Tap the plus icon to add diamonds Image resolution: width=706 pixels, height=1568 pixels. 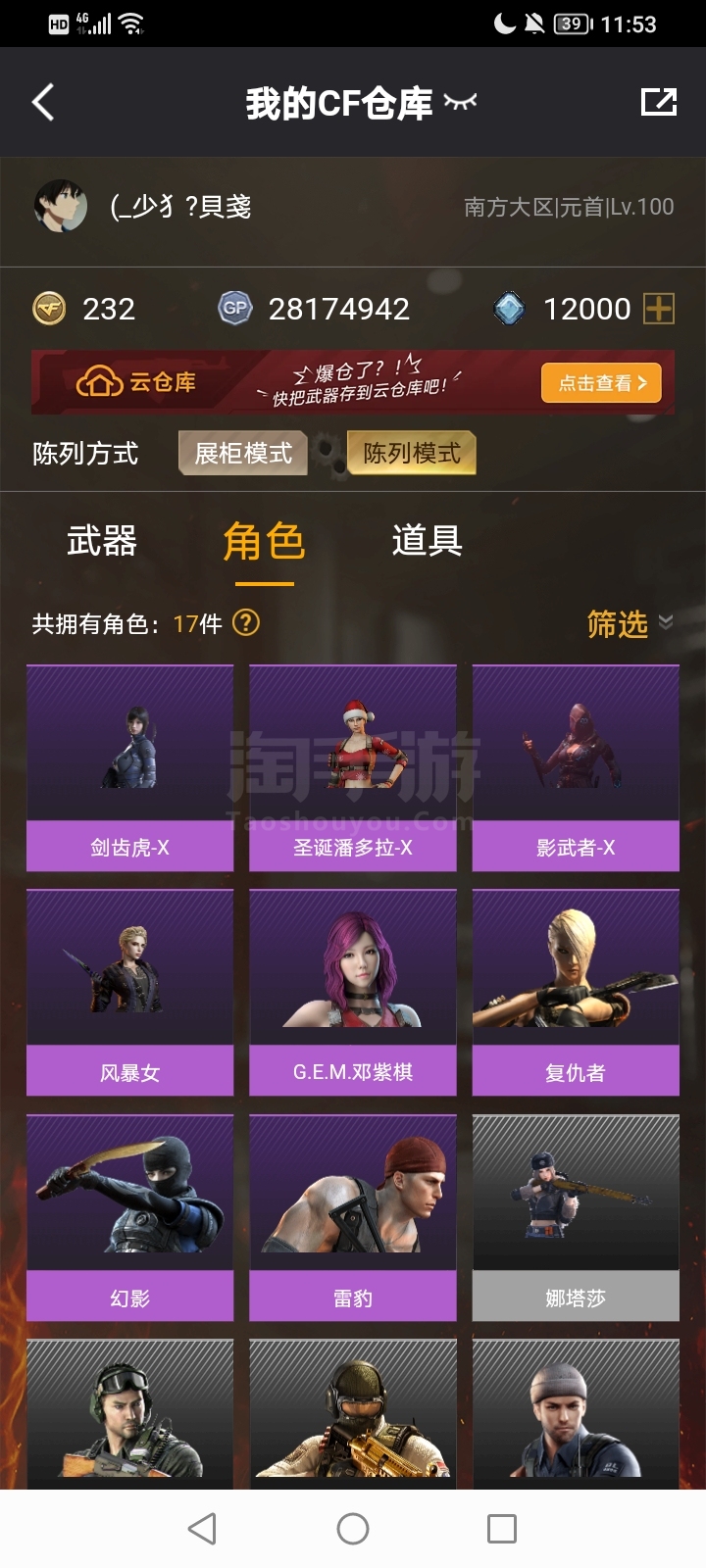point(659,309)
